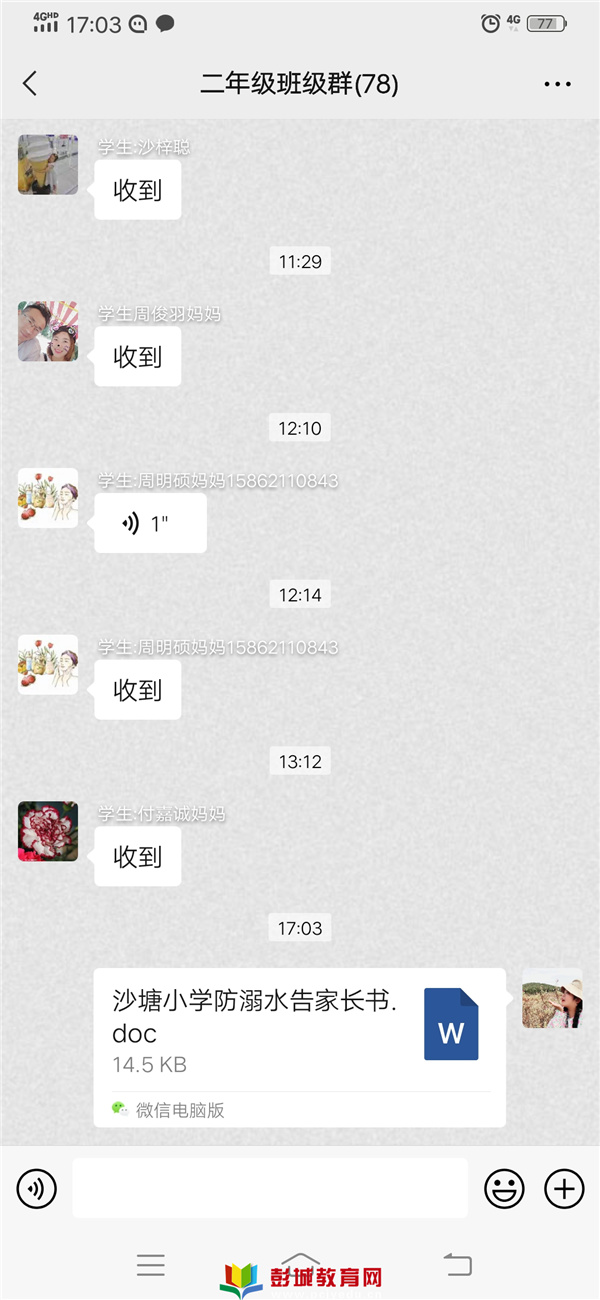View 付嘉诚妈妈's profile avatar

coord(48,831)
